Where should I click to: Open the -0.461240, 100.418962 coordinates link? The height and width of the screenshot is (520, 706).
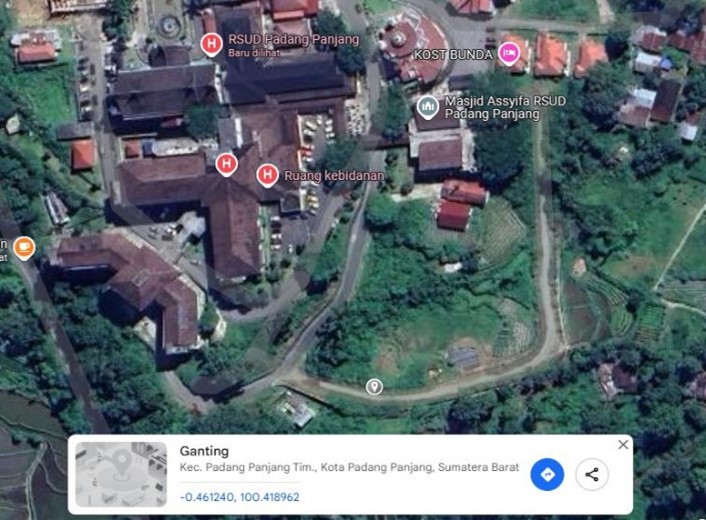coord(239,497)
